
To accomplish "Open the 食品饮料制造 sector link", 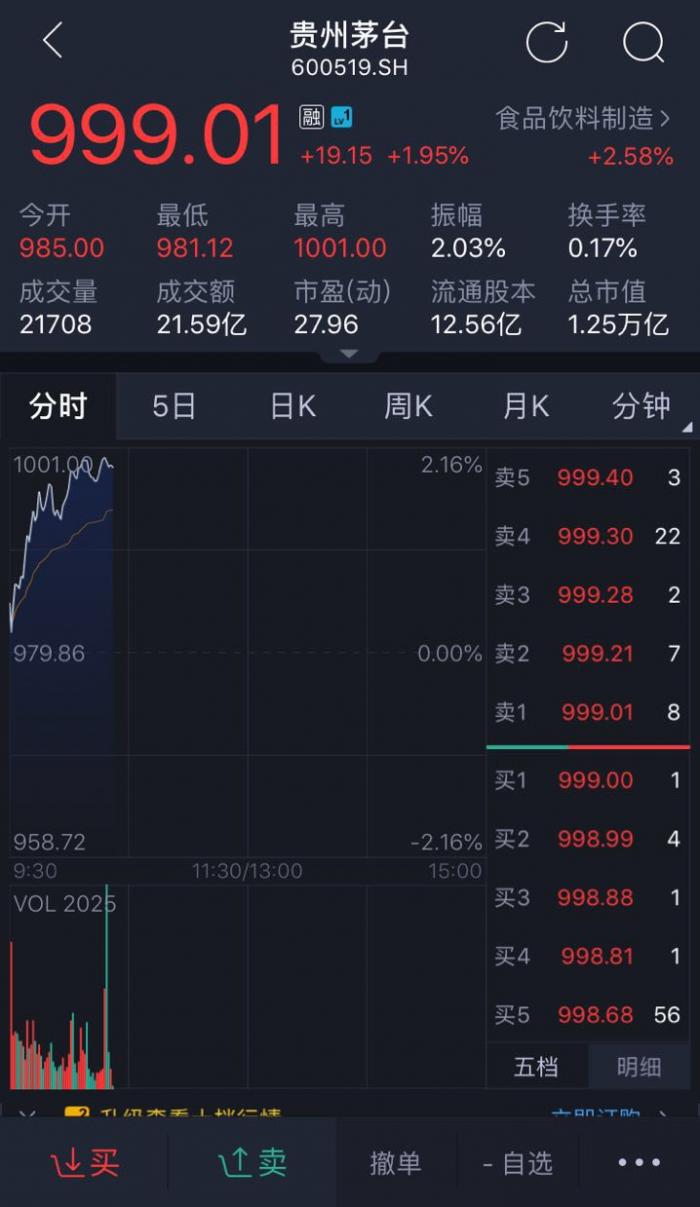I will click(x=582, y=119).
